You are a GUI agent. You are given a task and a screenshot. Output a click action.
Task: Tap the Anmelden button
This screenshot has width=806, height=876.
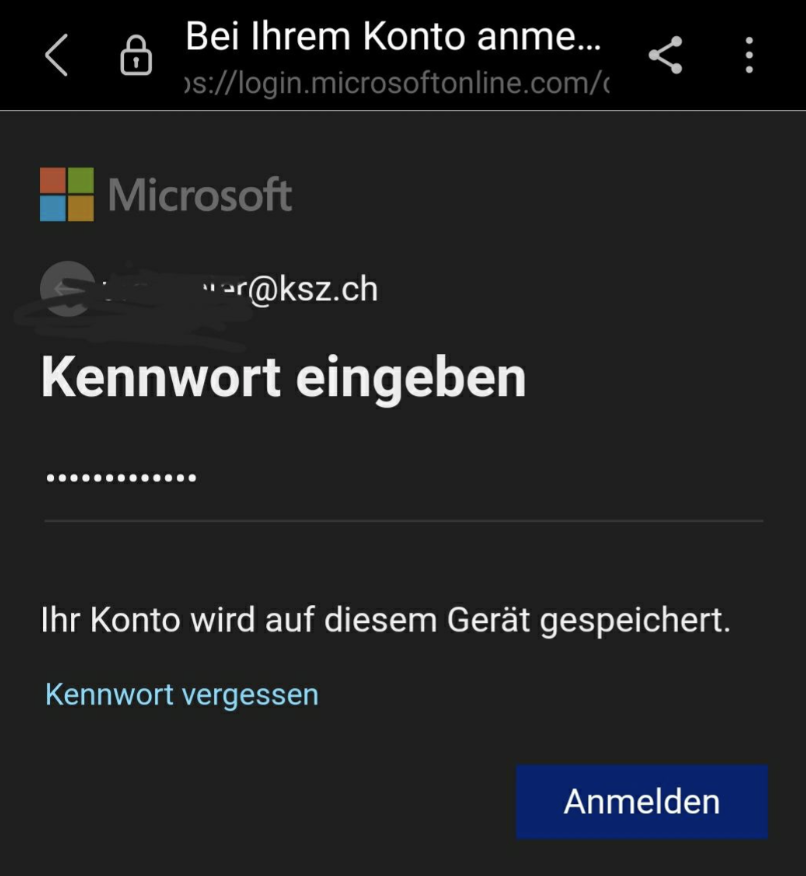641,801
